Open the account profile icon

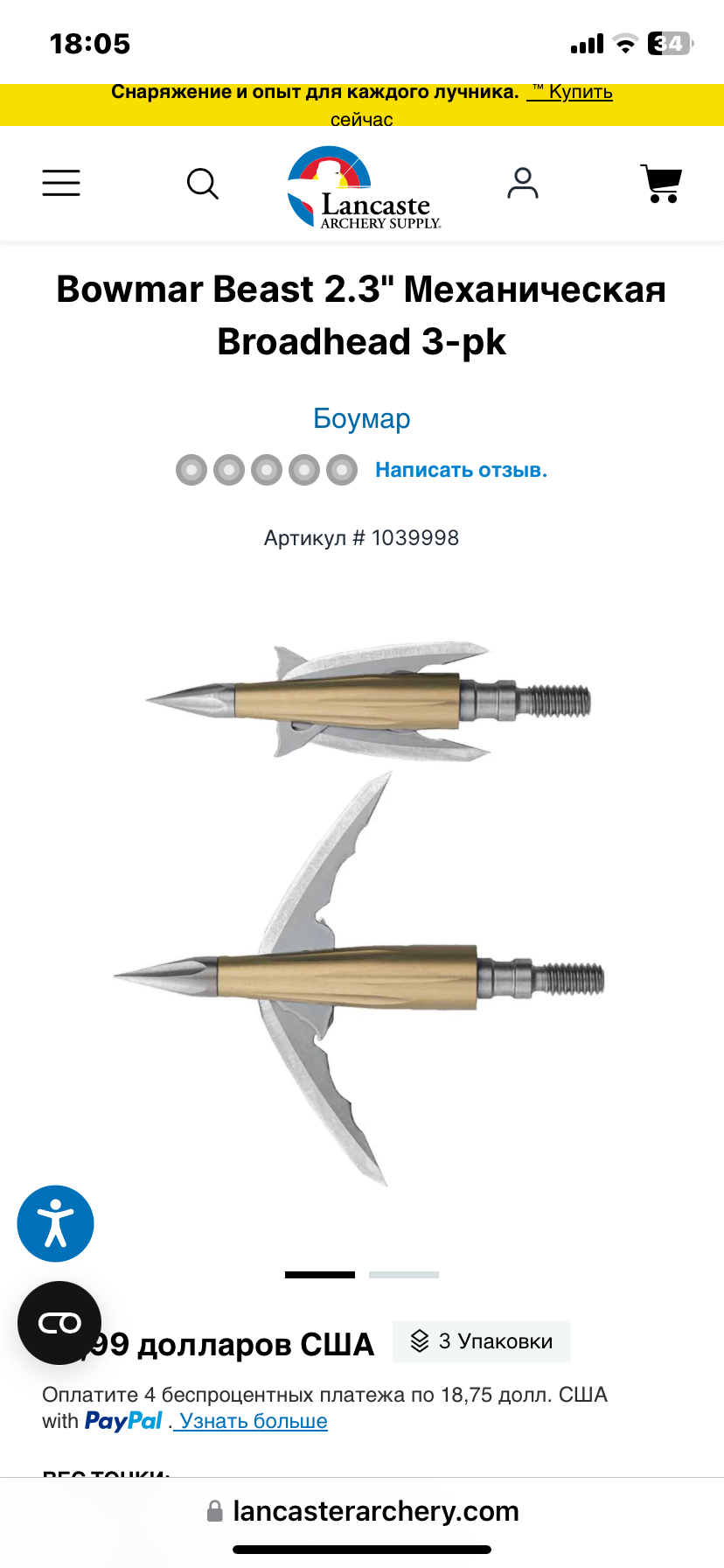click(x=523, y=183)
